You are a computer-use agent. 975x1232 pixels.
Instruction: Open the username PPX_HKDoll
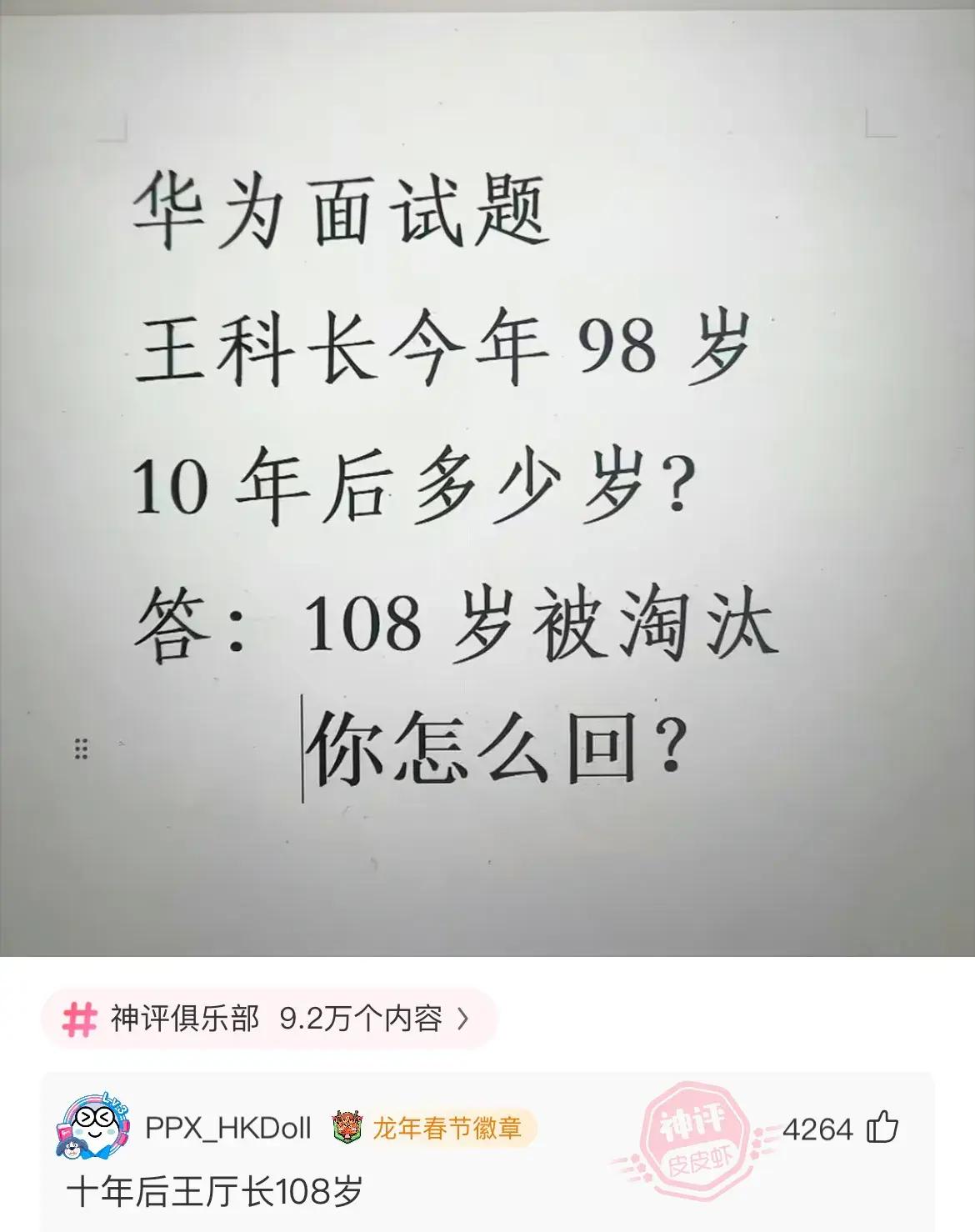tap(227, 1128)
